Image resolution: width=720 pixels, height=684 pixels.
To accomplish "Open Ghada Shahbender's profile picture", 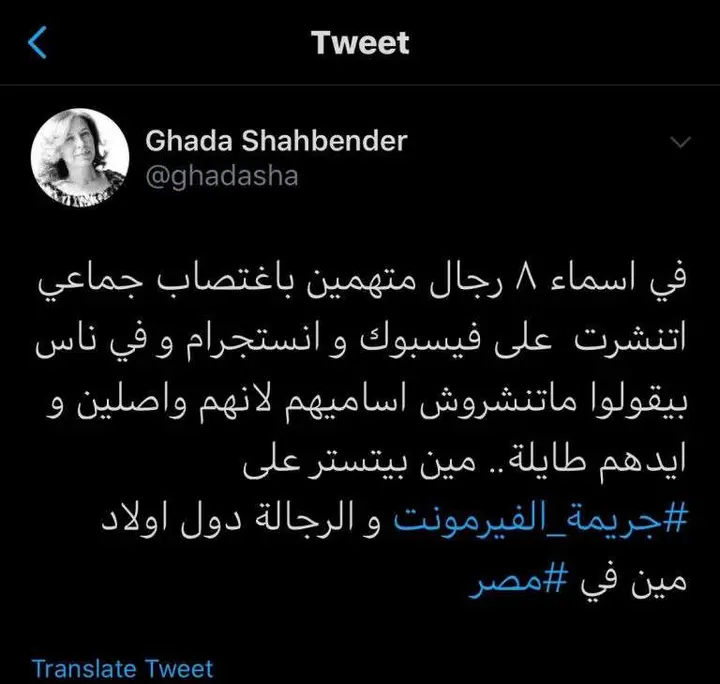I will [x=80, y=155].
